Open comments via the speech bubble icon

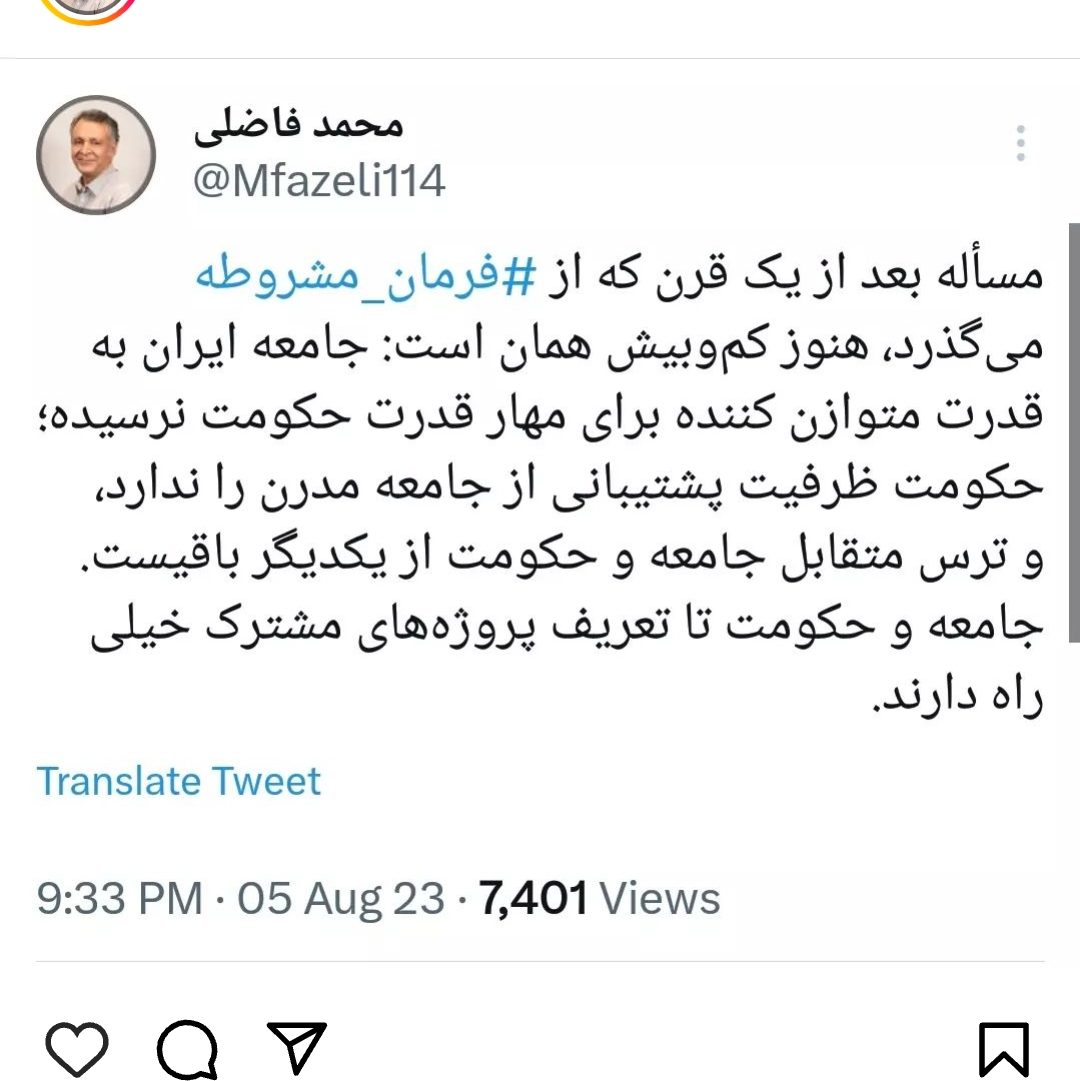(188, 1050)
